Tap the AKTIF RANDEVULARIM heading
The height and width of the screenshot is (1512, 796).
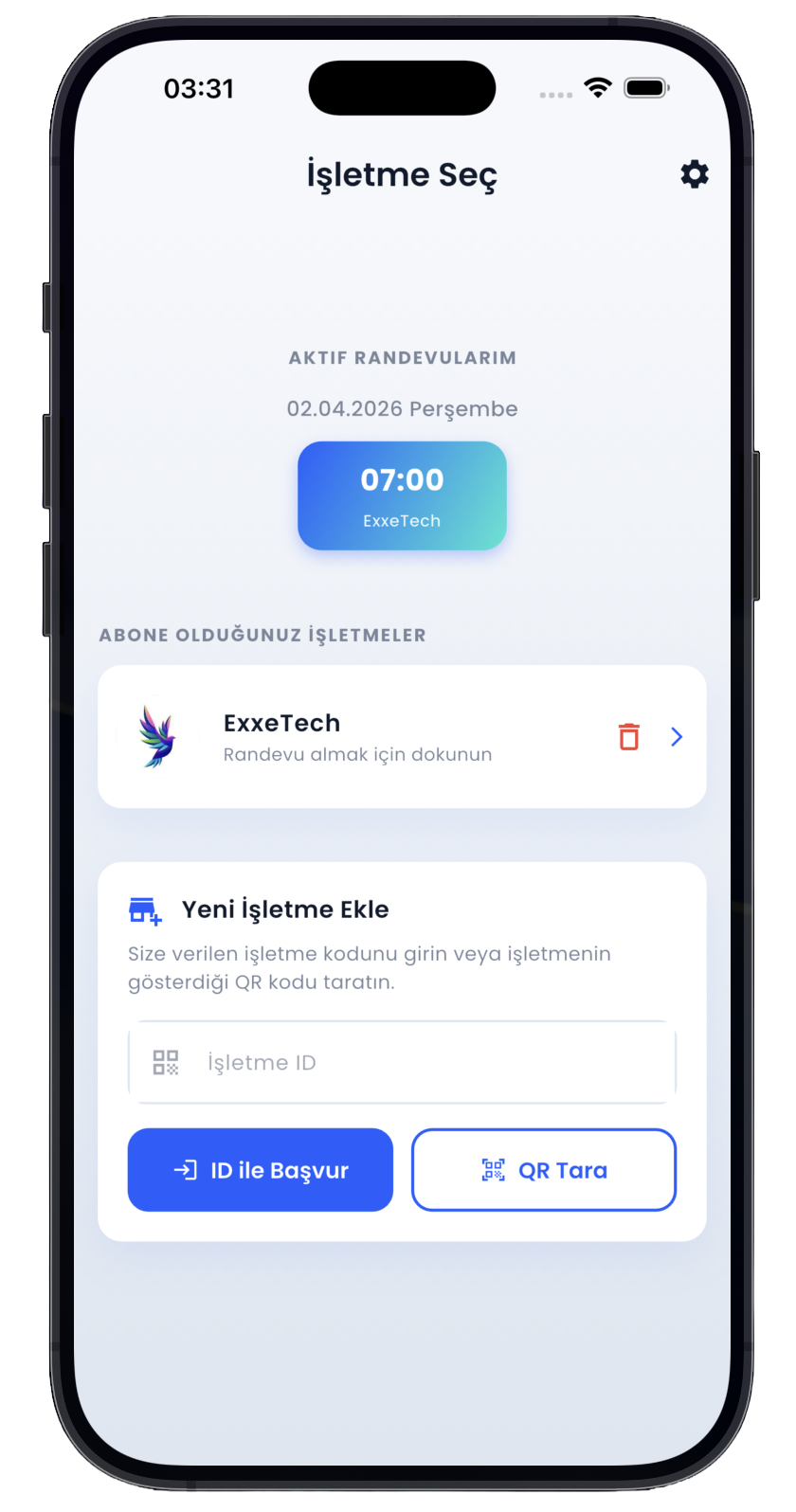coord(402,357)
